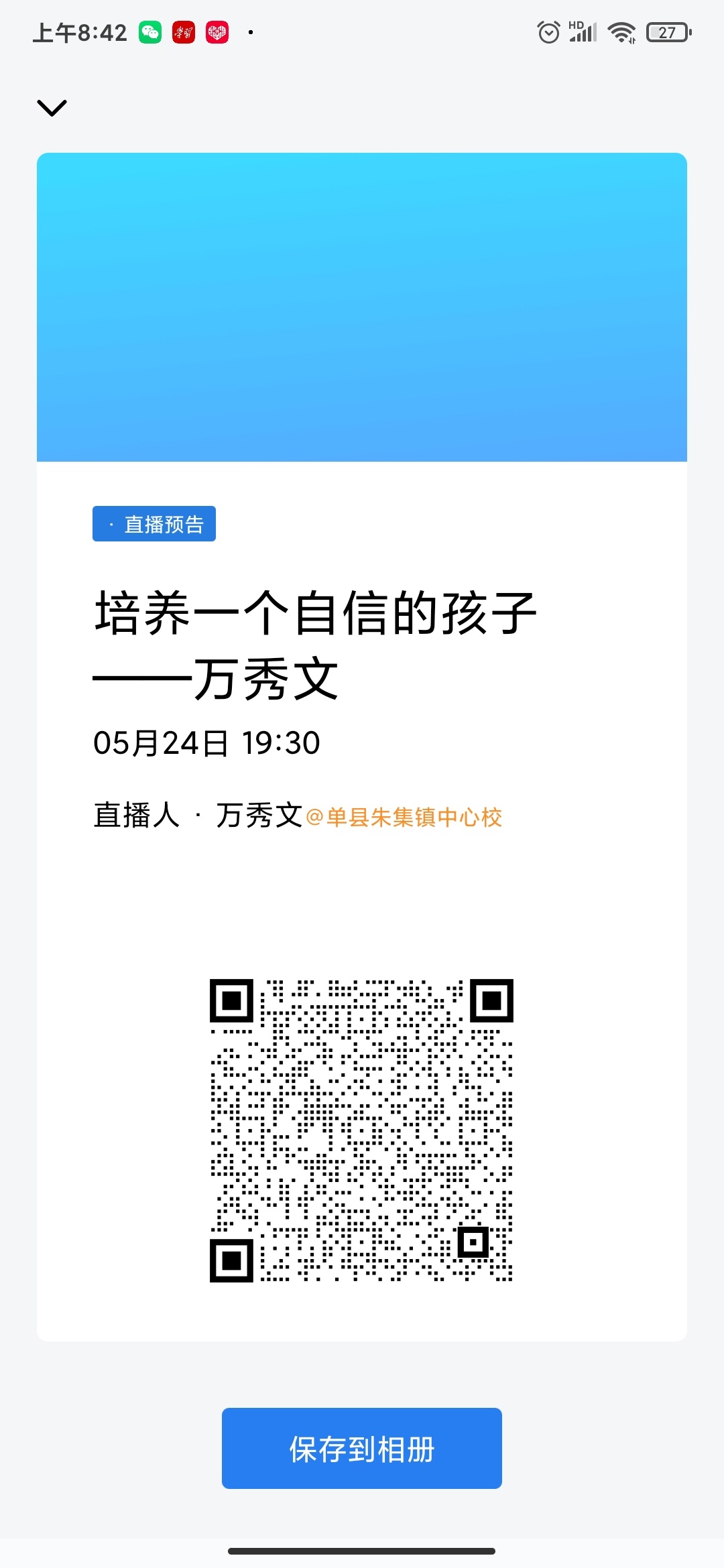
Task: Tap the red heart app icon in status bar
Action: pyautogui.click(x=217, y=30)
